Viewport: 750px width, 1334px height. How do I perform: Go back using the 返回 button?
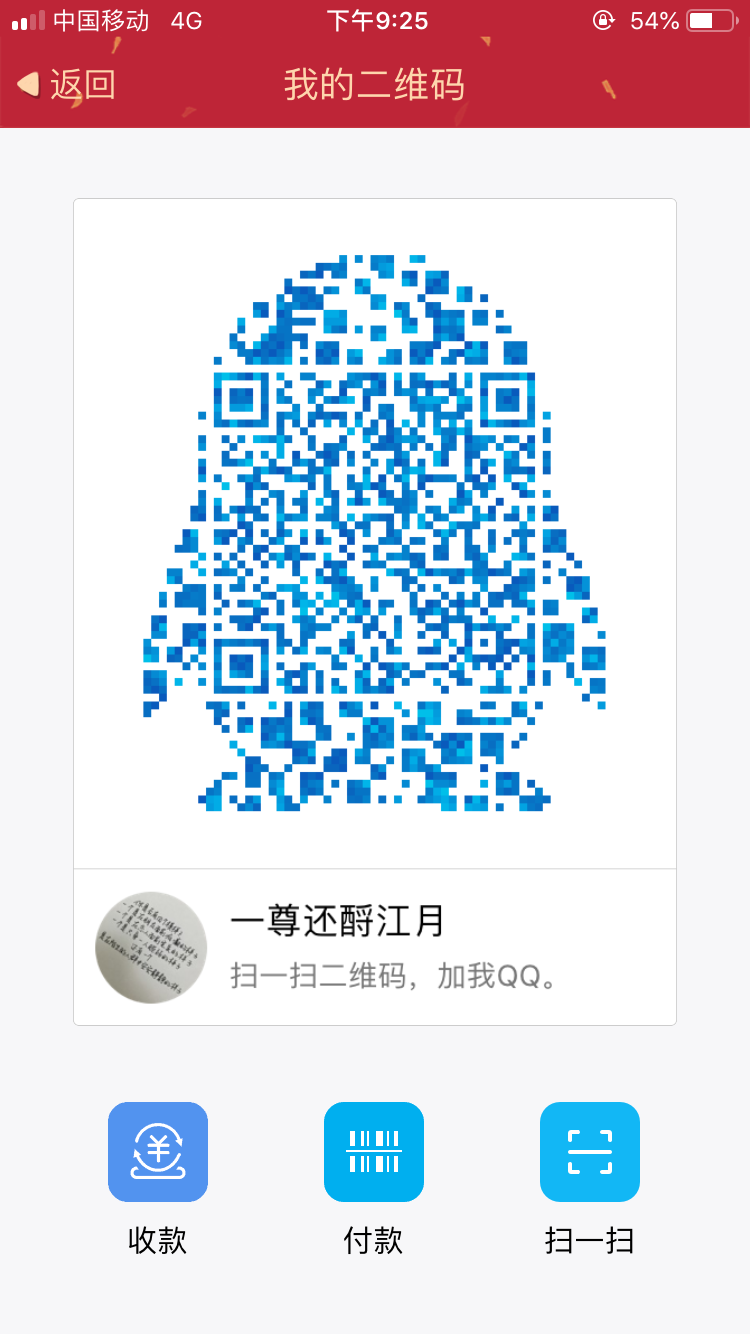(66, 84)
